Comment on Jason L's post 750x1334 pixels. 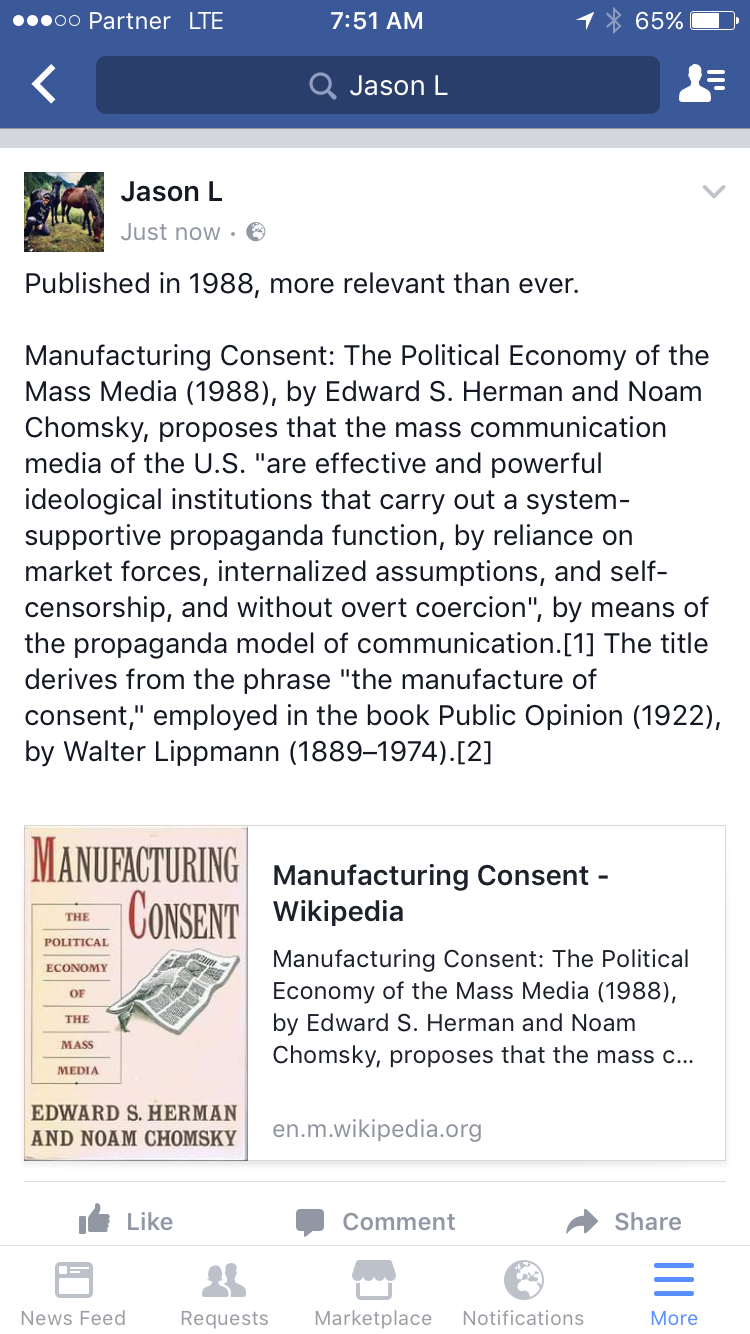375,1221
